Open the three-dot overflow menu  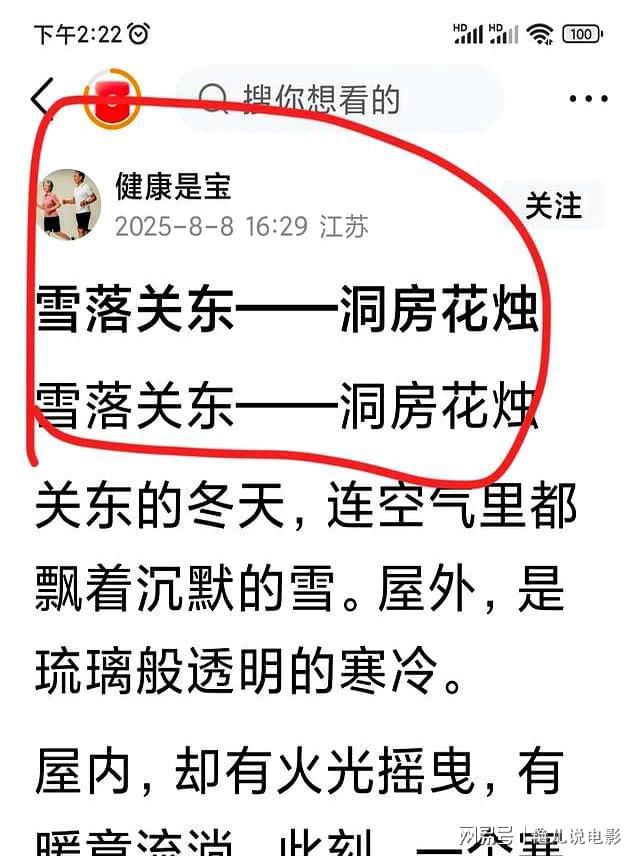pos(588,98)
